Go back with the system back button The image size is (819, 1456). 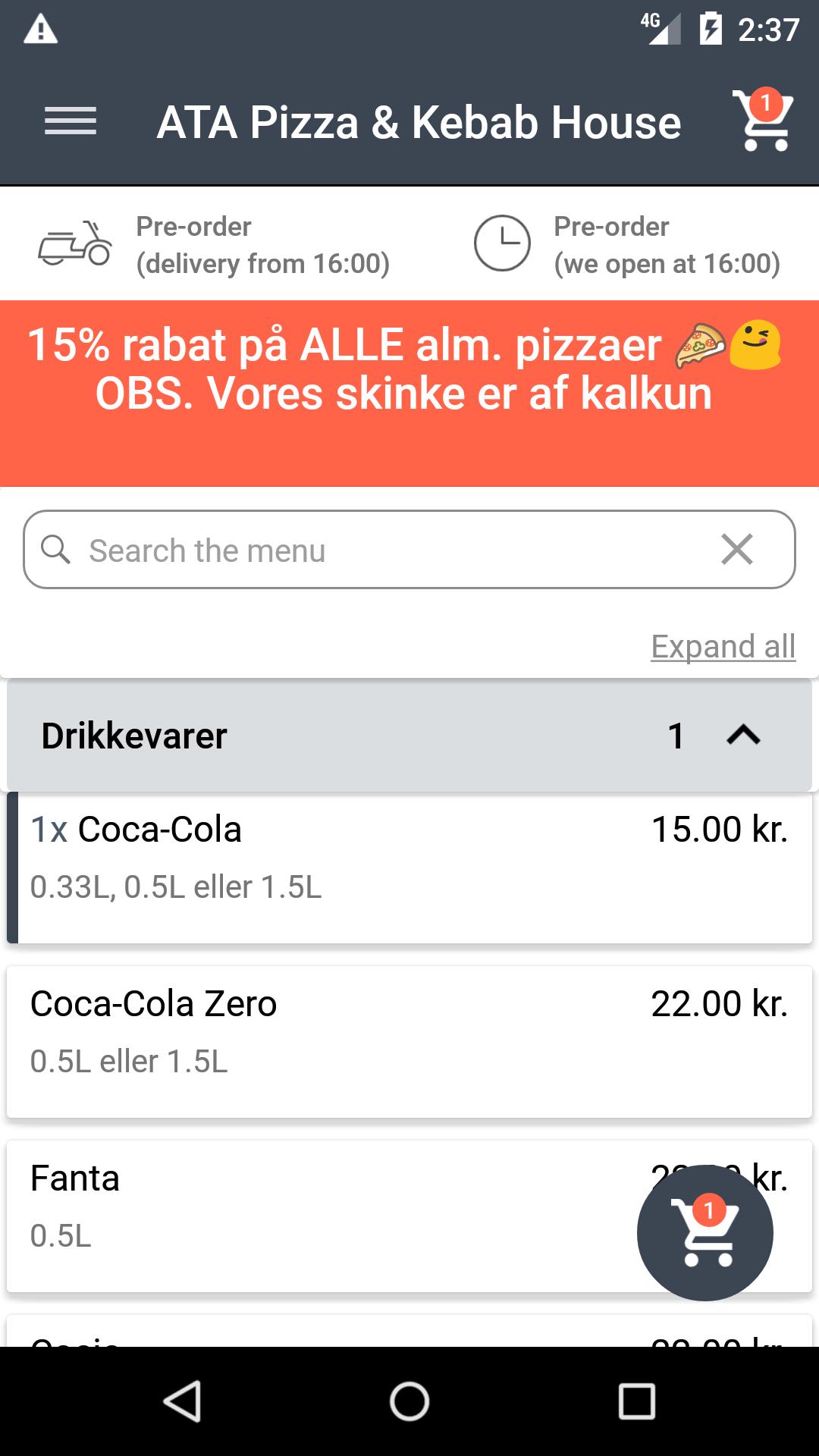(182, 1401)
